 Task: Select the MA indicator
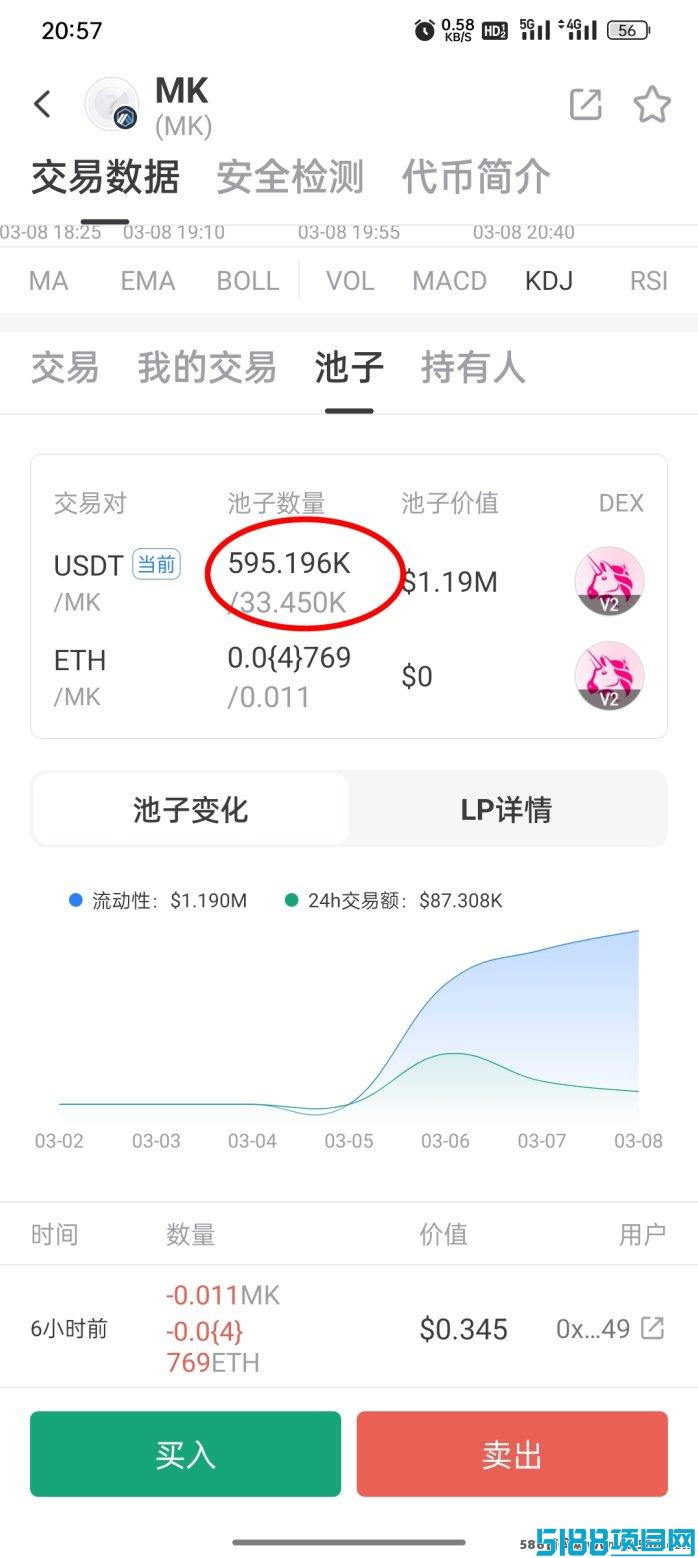click(x=48, y=280)
